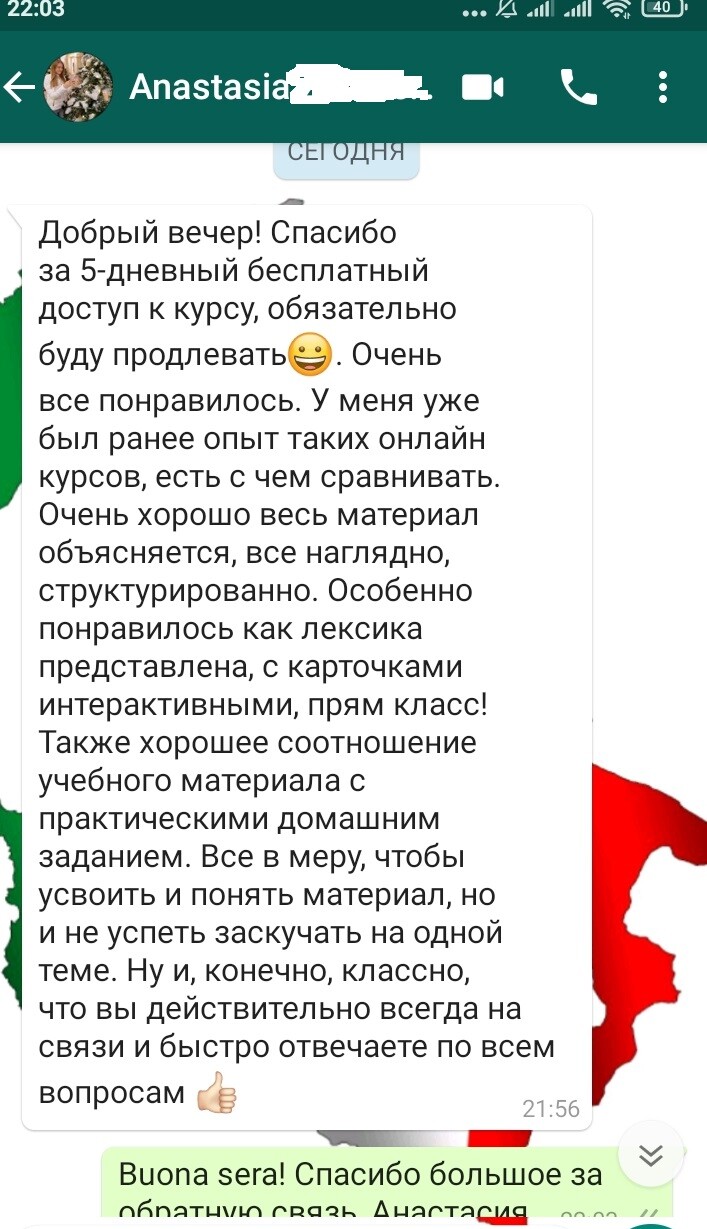
Task: Start a video call with Anastasia
Action: (x=484, y=88)
